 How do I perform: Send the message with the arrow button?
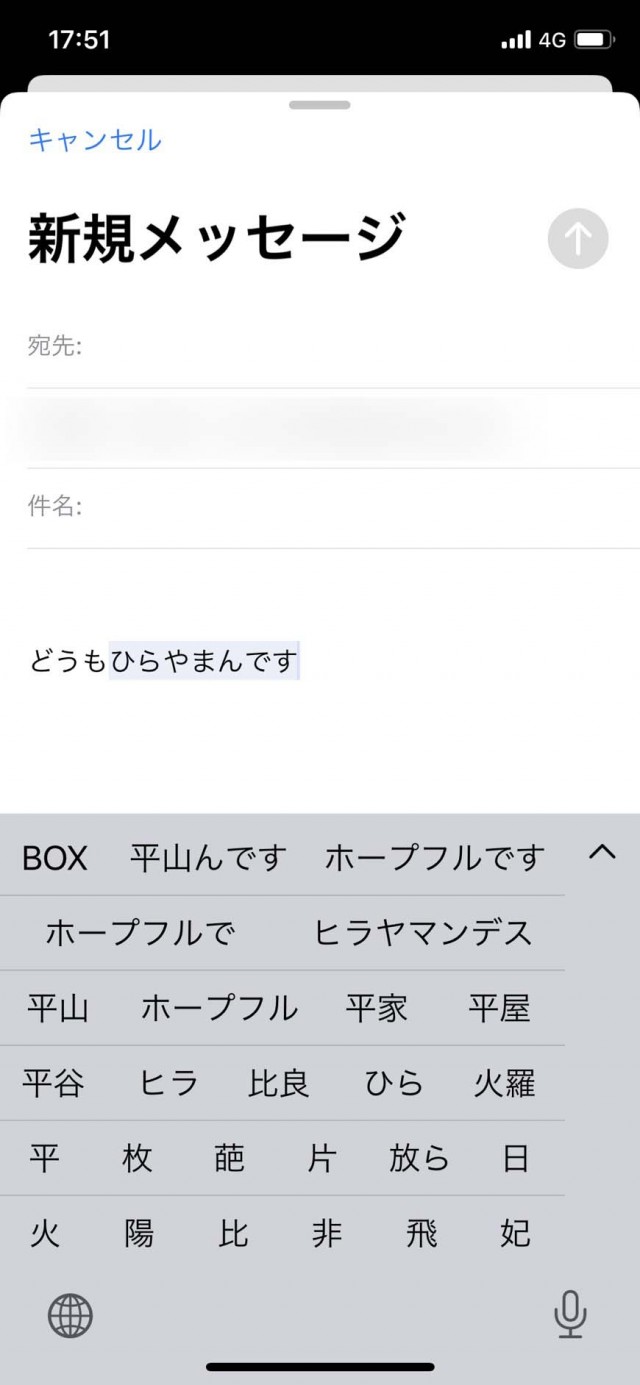pos(578,239)
